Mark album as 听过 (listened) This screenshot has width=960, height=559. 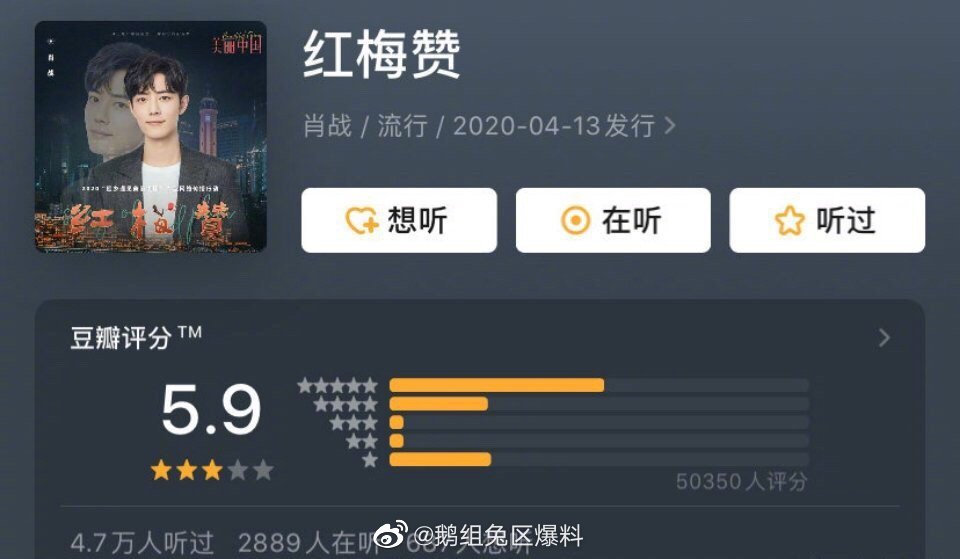[826, 220]
